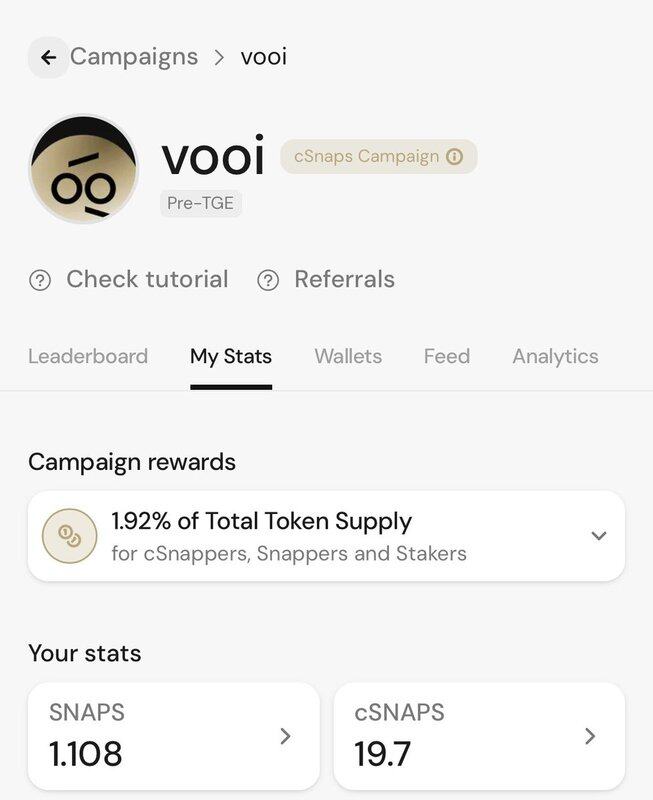Open the cSNAPS stats card
The height and width of the screenshot is (800, 653).
tap(479, 737)
